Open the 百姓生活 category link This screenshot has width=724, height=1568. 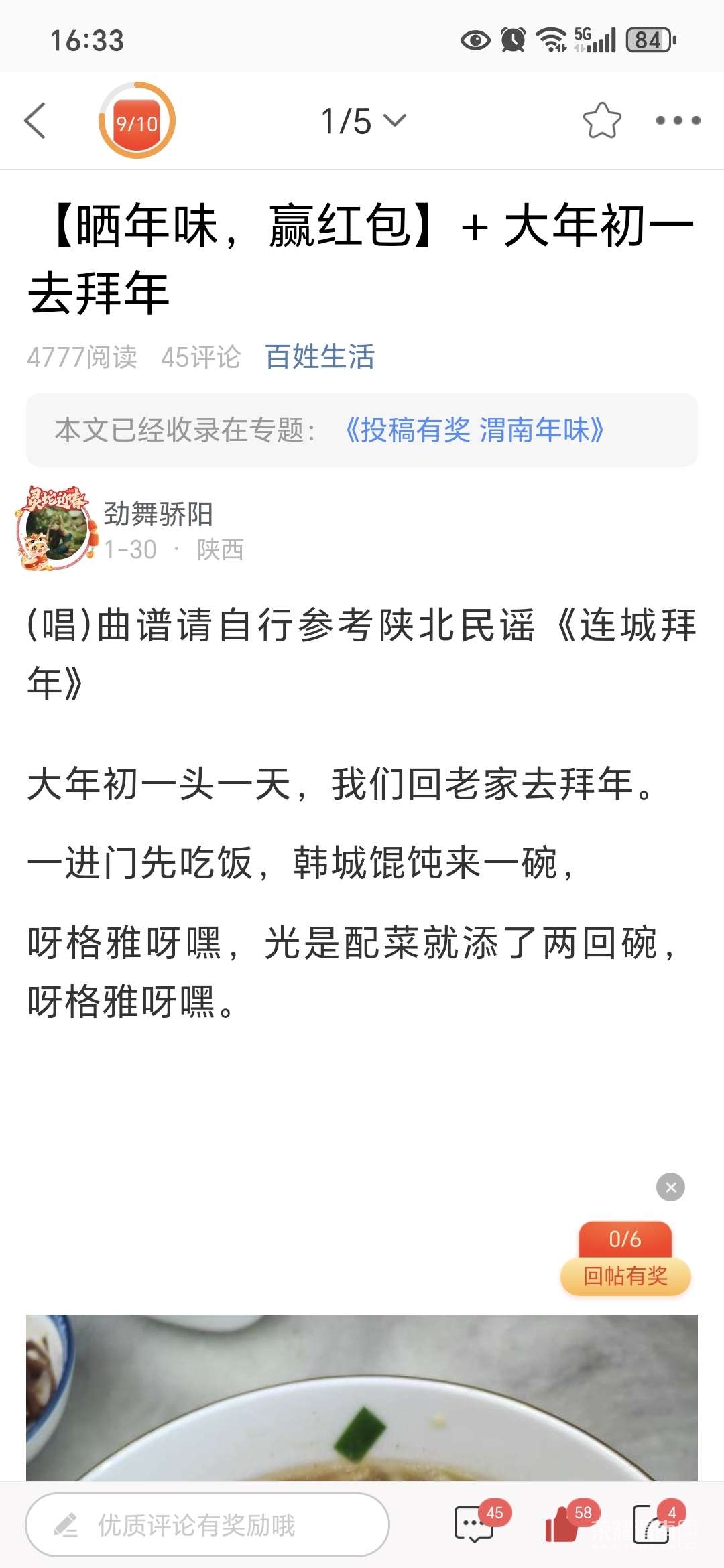(320, 356)
